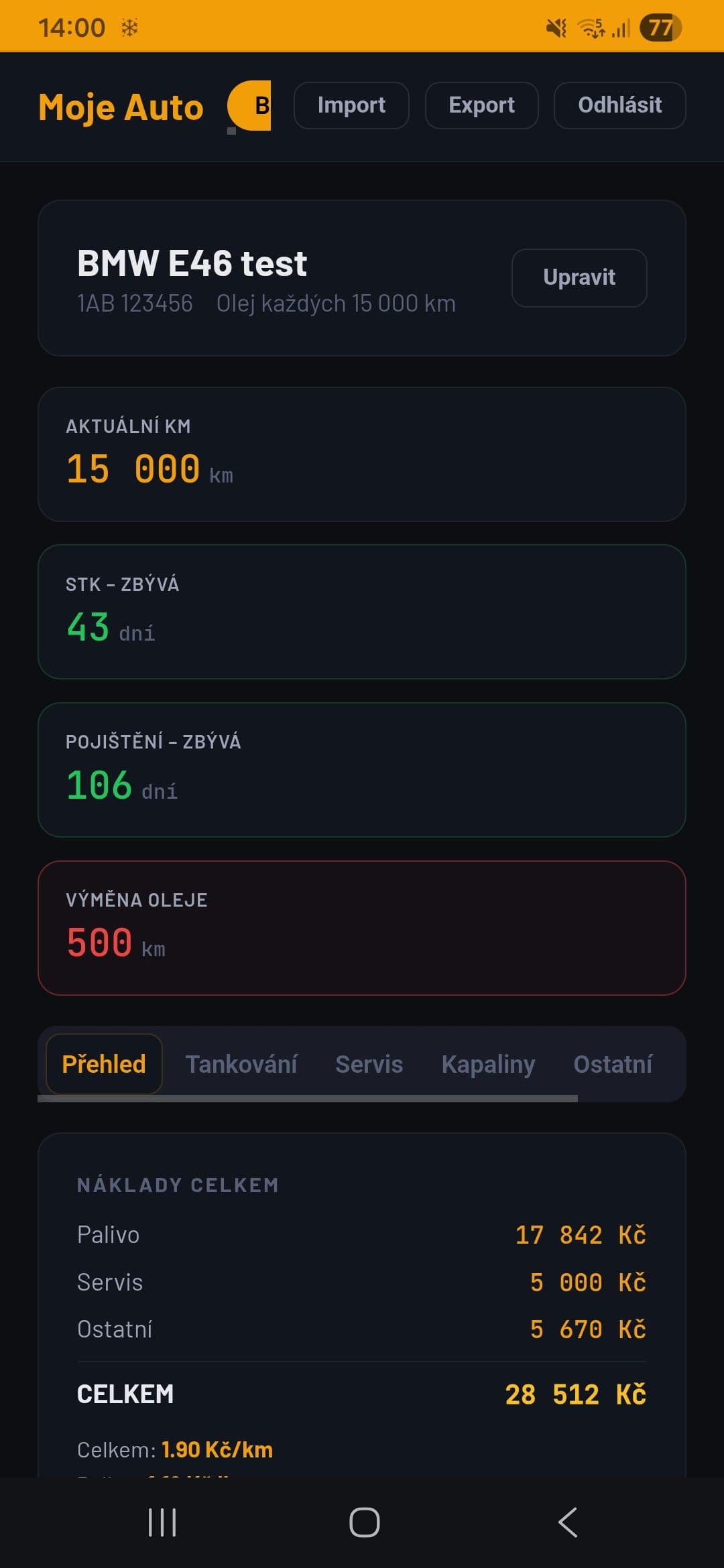The height and width of the screenshot is (1568, 724).
Task: Tap the red Výměna oleje warning card
Action: coord(362,927)
